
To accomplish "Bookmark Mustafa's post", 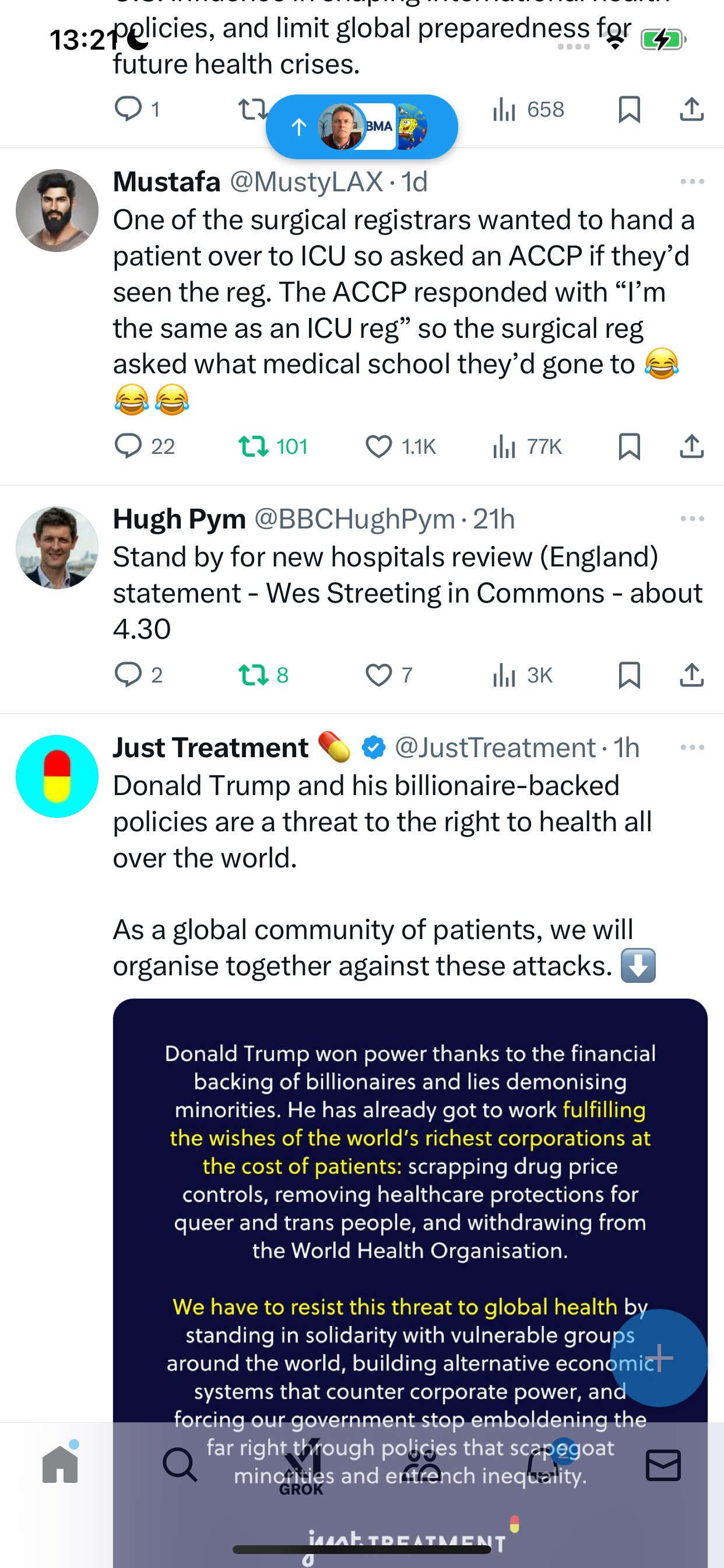I will click(x=629, y=447).
